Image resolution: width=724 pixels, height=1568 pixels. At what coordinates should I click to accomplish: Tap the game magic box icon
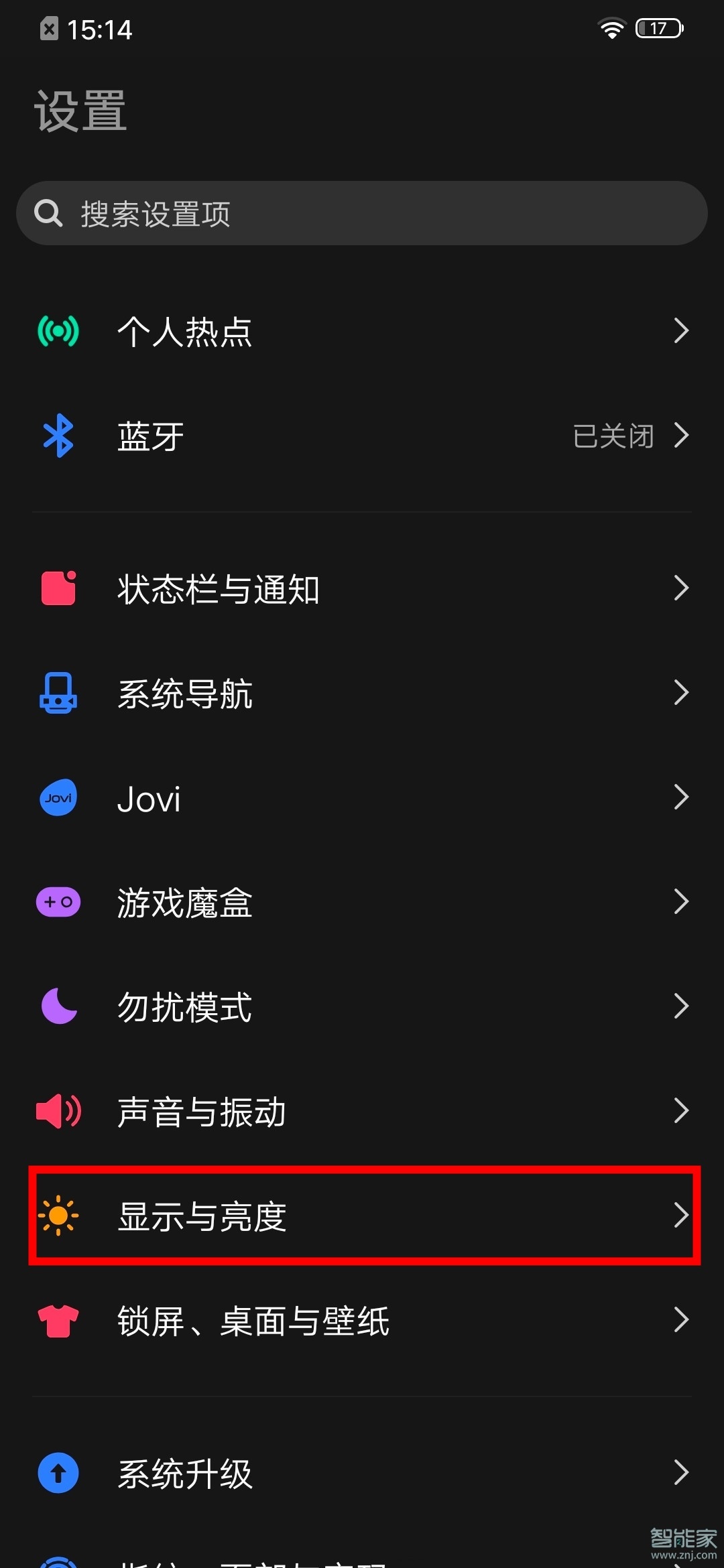(58, 901)
